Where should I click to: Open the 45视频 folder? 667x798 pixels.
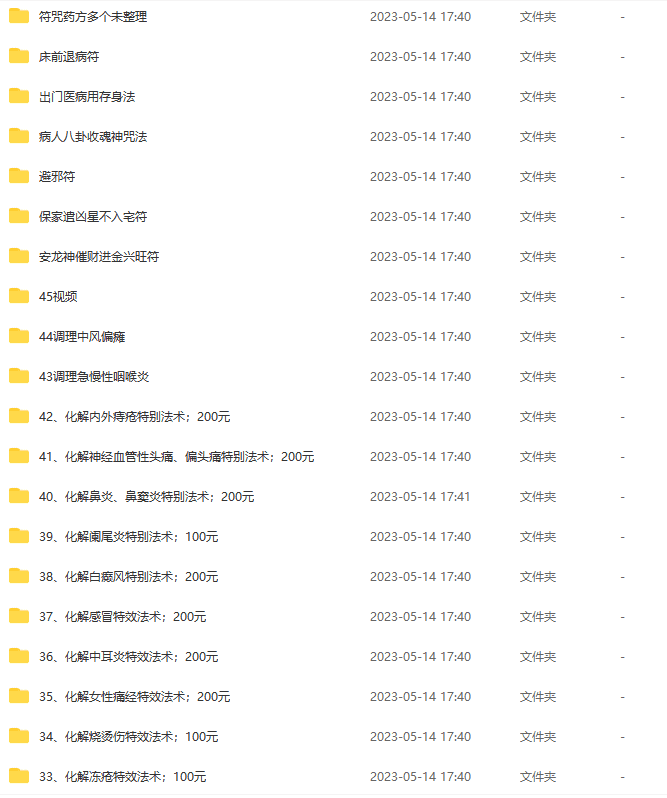[58, 297]
